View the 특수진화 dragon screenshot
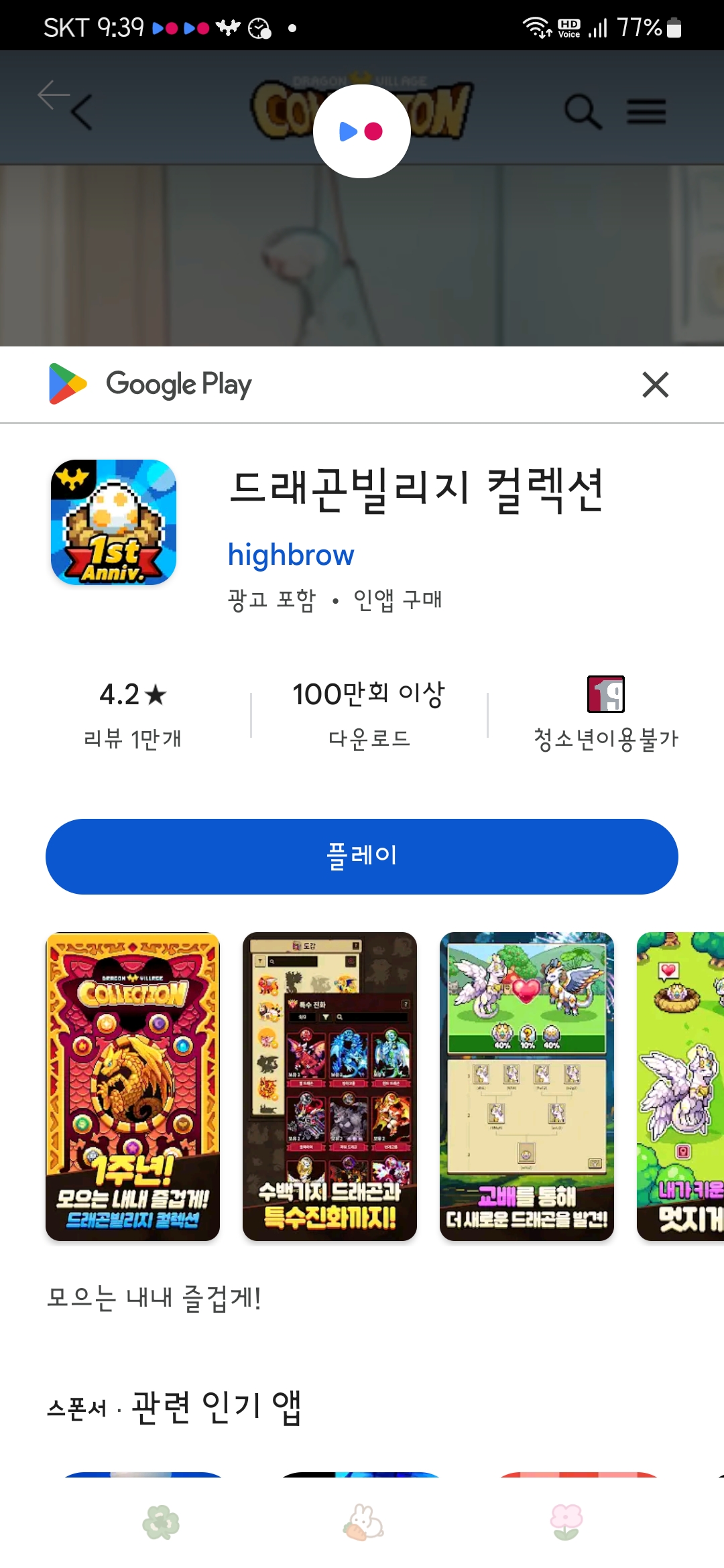Image resolution: width=724 pixels, height=1568 pixels. point(330,1086)
